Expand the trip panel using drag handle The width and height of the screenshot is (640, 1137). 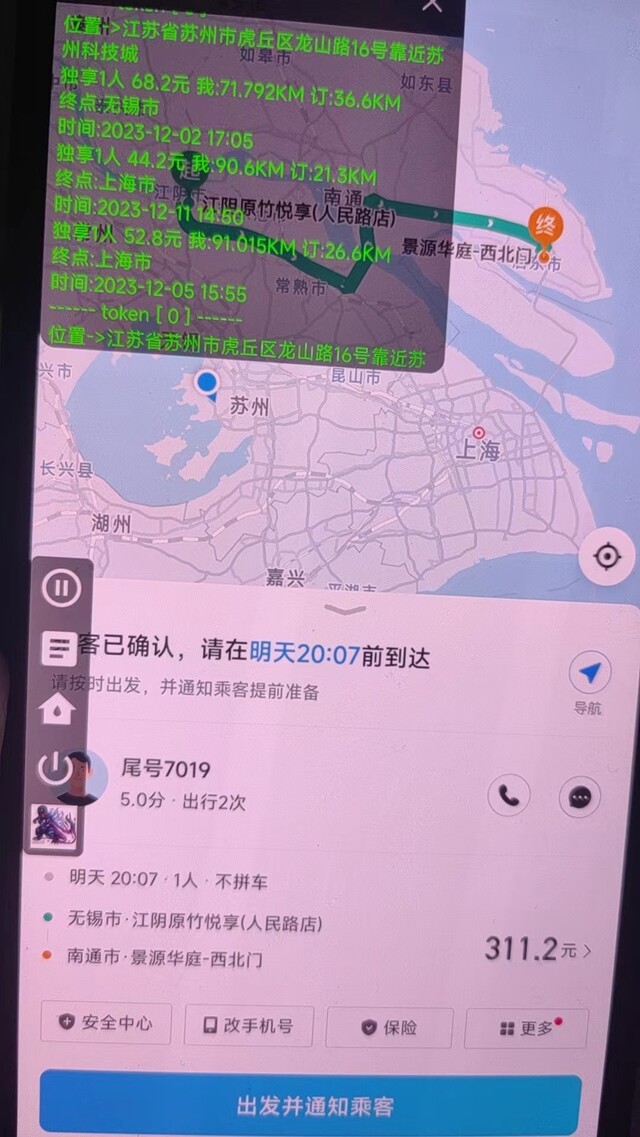[346, 610]
